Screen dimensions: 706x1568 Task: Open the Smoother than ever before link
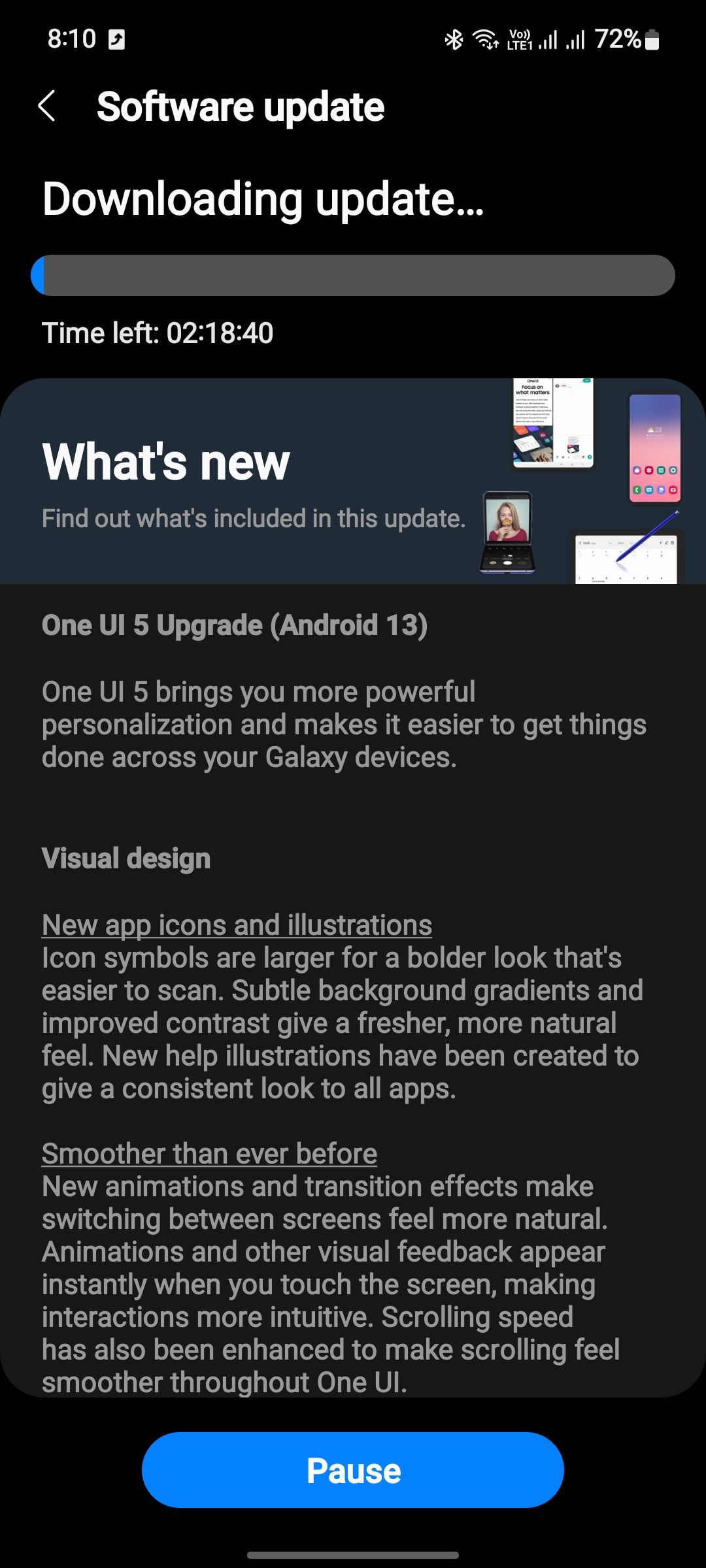pos(209,1153)
